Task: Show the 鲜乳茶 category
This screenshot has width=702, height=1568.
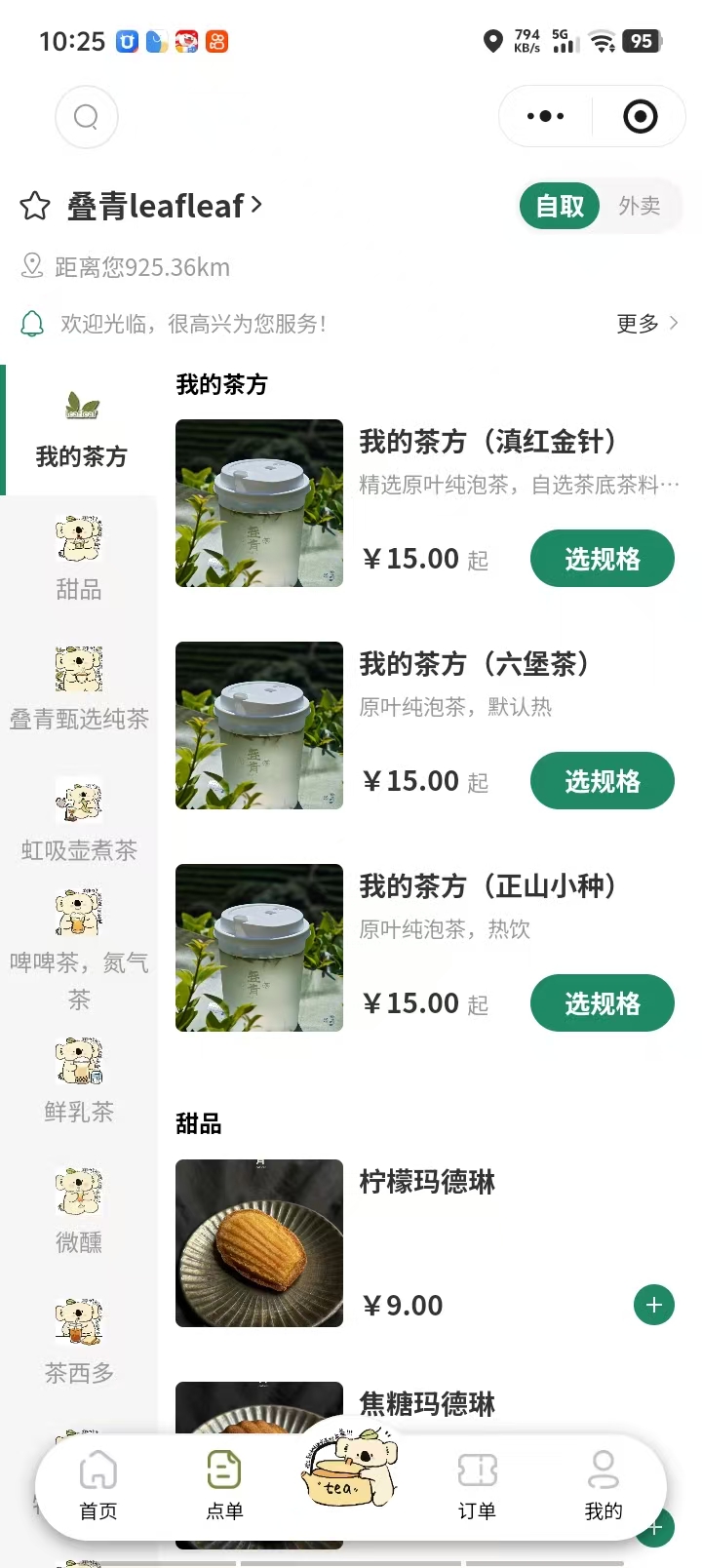Action: click(x=79, y=1082)
